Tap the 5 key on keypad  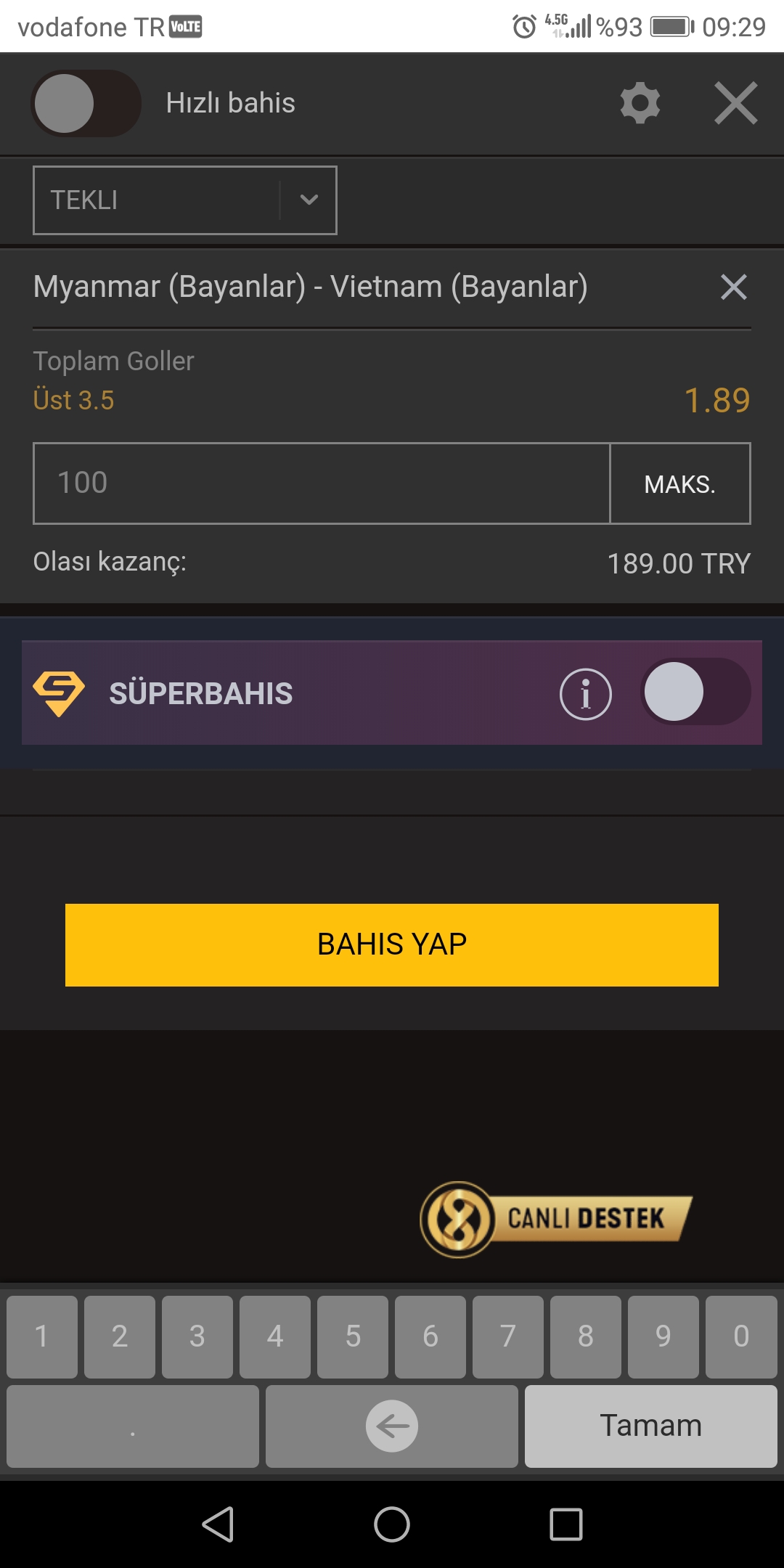(353, 1336)
